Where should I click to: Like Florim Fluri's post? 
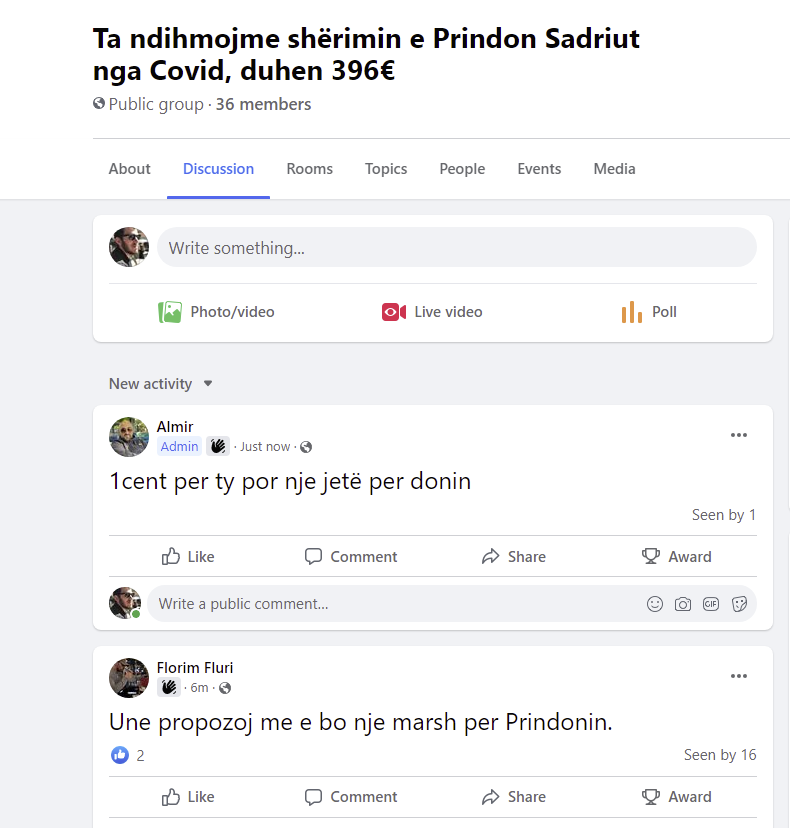pyautogui.click(x=188, y=797)
